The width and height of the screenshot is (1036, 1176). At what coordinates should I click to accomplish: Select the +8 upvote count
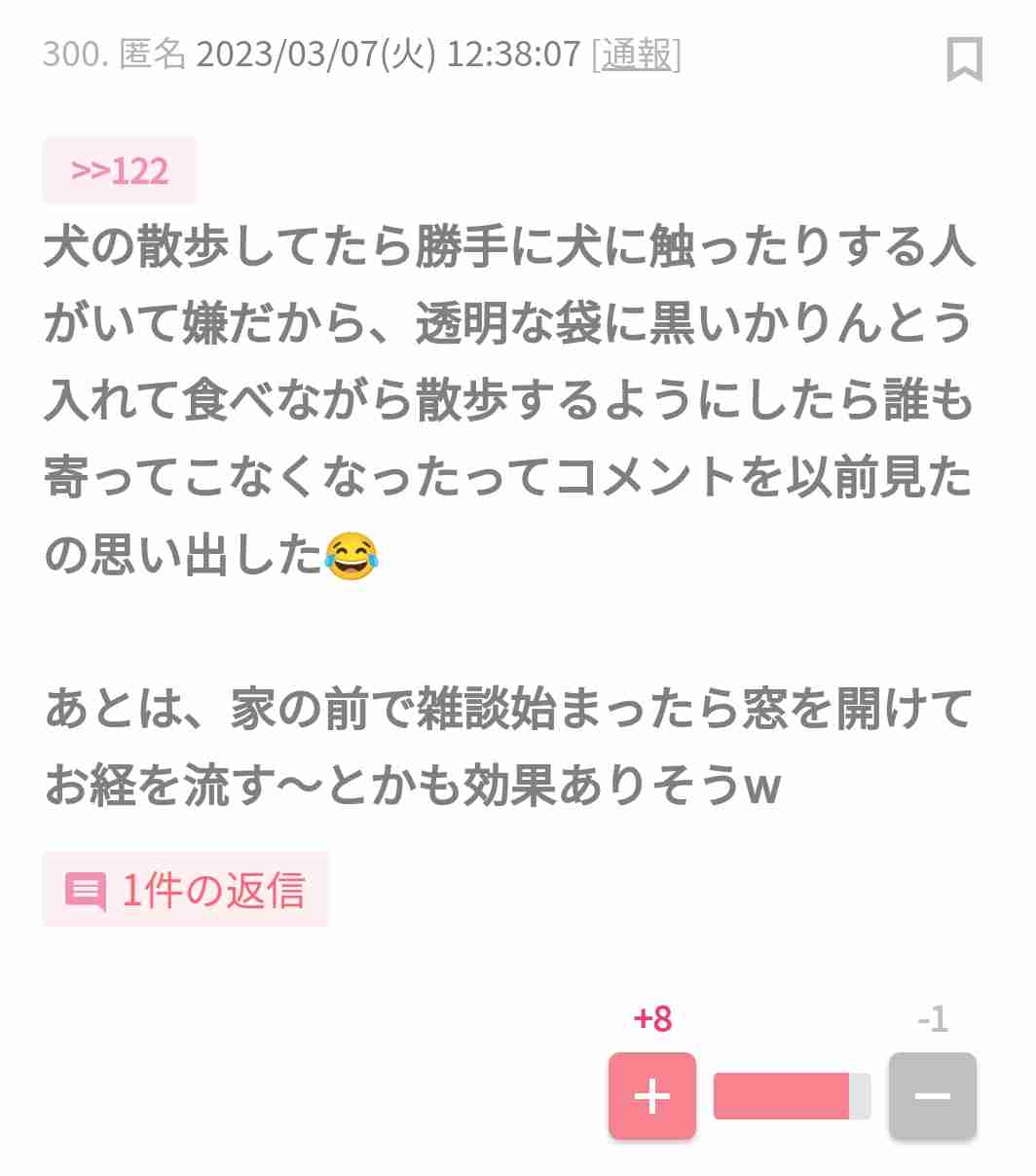(x=651, y=1019)
